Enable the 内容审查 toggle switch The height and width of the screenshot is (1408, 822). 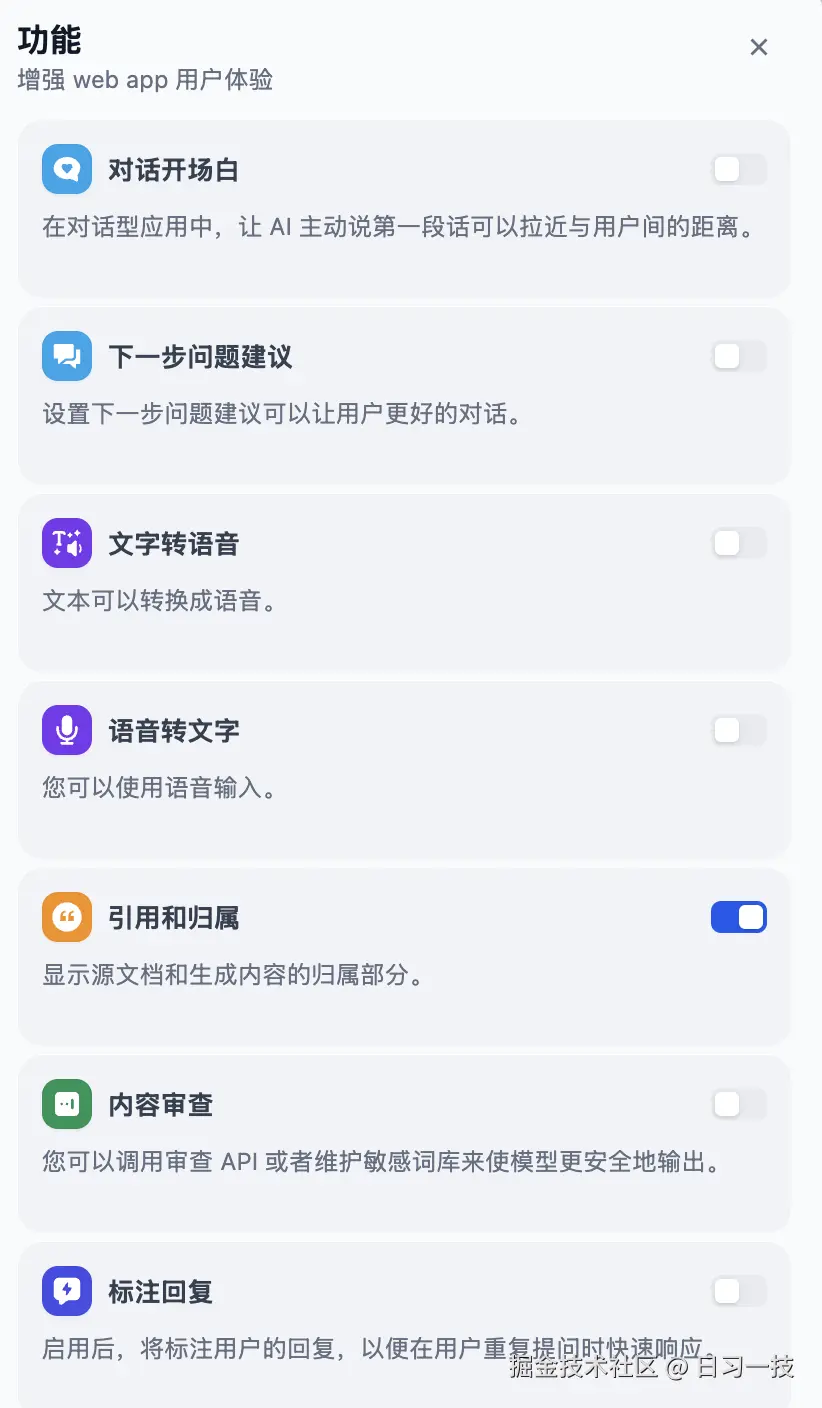tap(738, 1103)
